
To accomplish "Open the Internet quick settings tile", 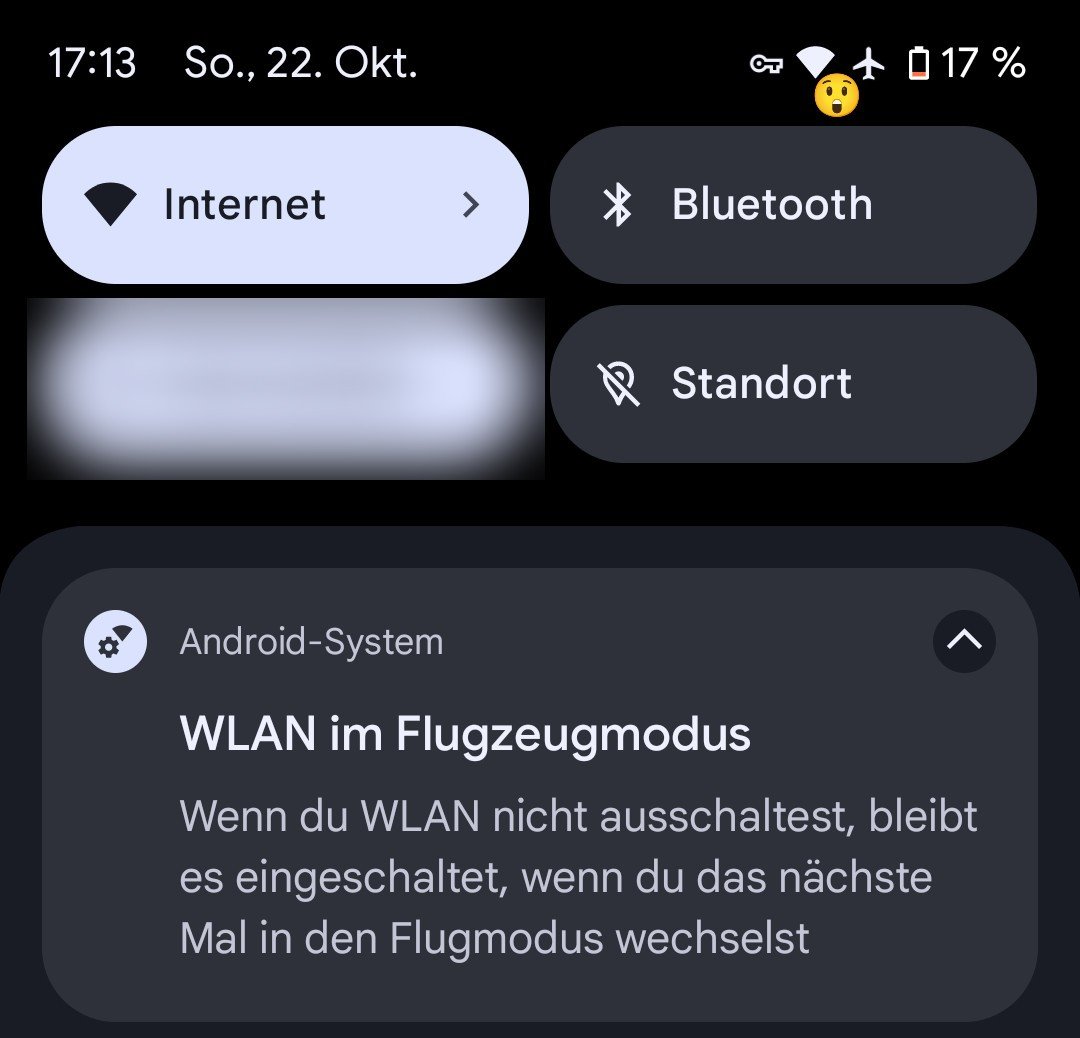I will [x=284, y=205].
